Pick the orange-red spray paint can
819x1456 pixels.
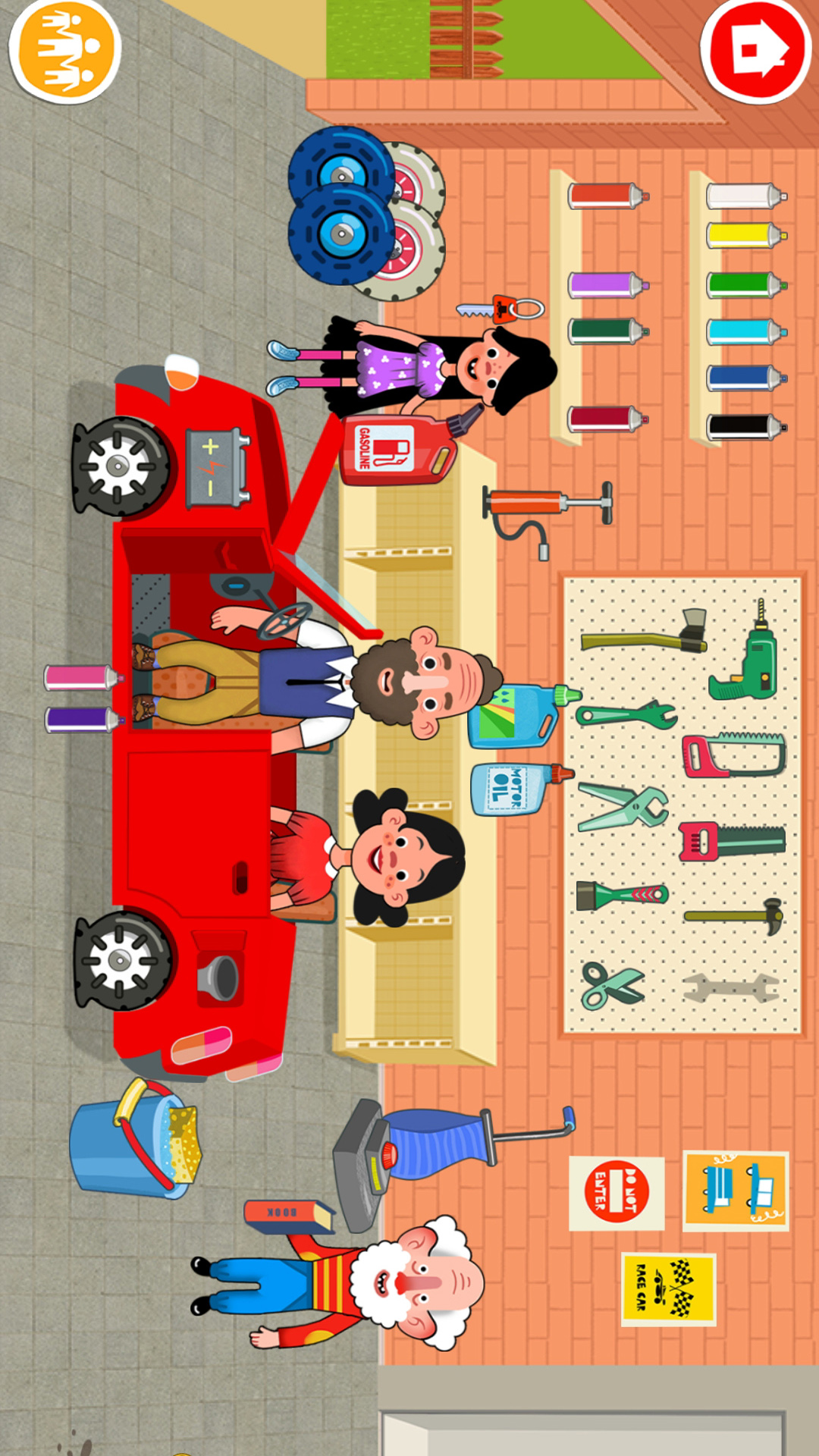pos(607,196)
